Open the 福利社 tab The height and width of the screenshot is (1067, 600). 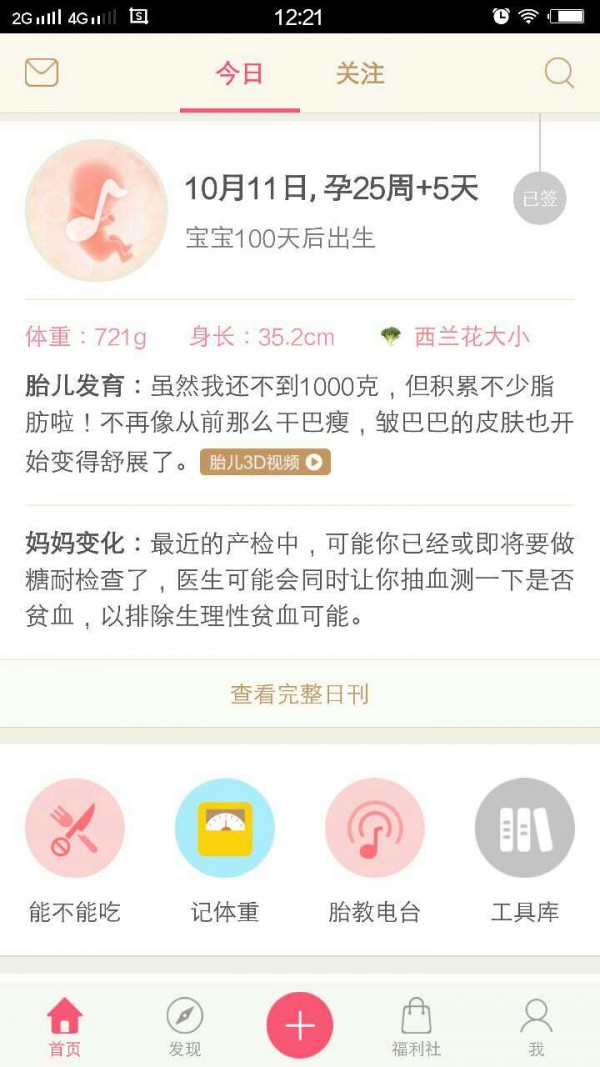(416, 1026)
